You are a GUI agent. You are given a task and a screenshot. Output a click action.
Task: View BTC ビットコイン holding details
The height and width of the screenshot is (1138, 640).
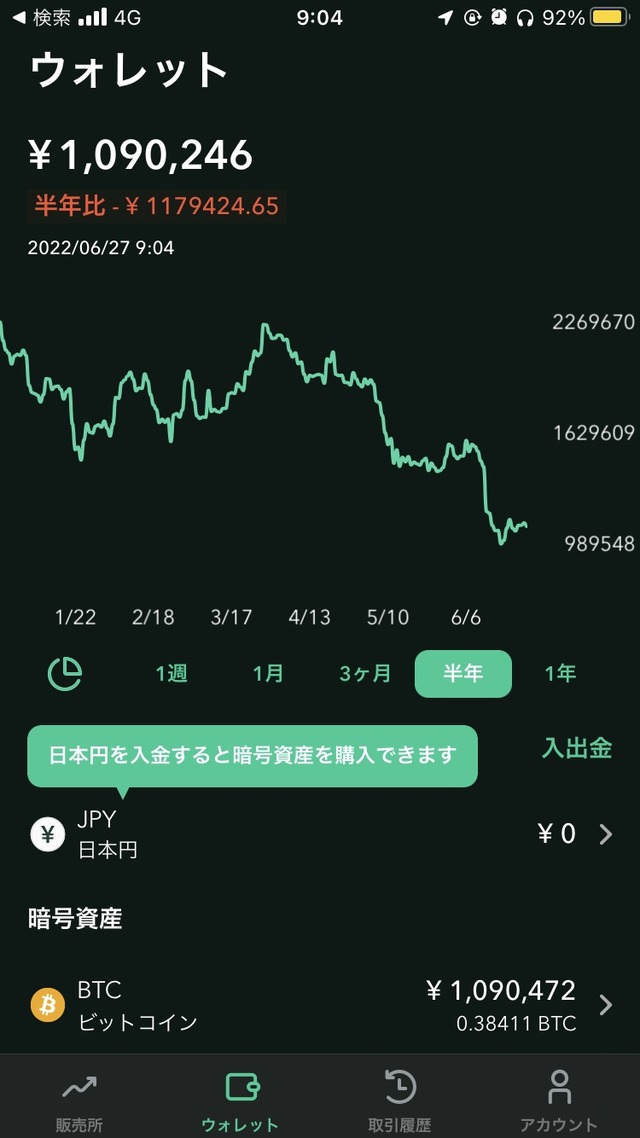[x=320, y=1005]
